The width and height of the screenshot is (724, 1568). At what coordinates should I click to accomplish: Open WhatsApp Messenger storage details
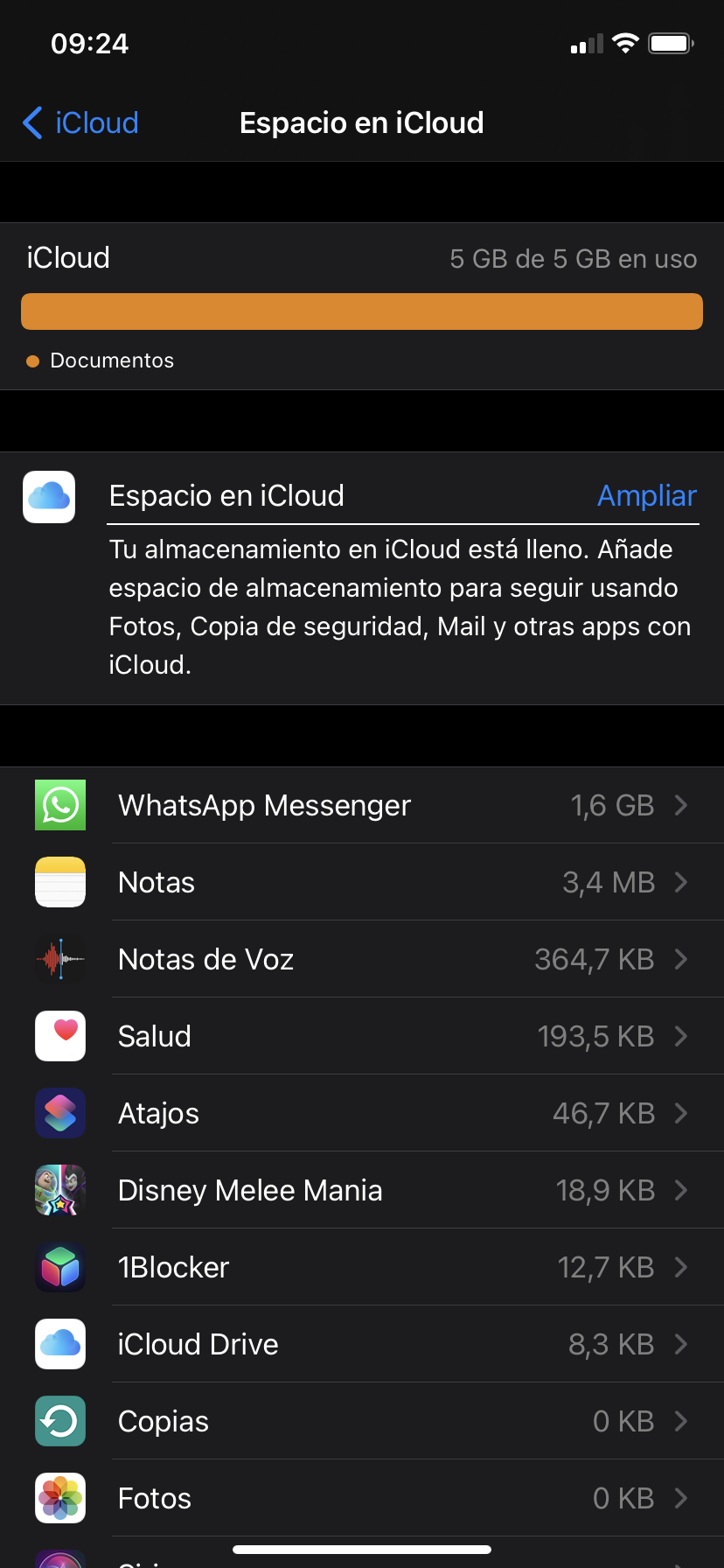[x=362, y=805]
